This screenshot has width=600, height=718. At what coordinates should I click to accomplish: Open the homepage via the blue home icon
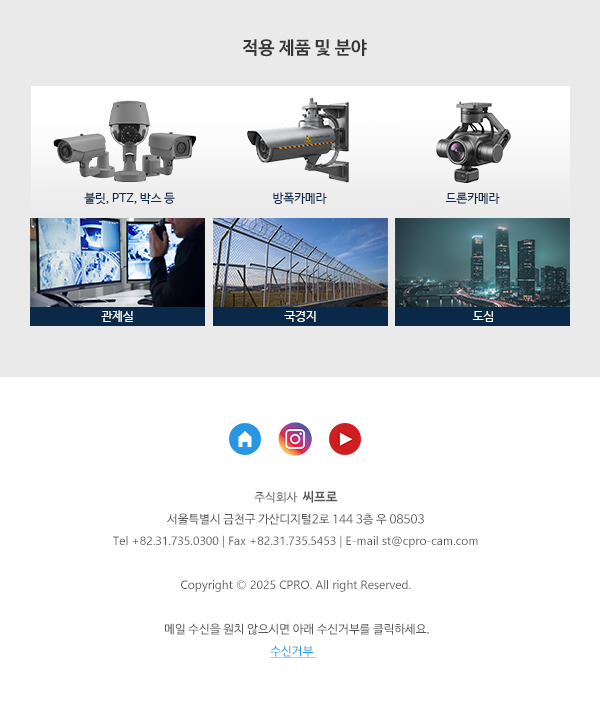245,439
